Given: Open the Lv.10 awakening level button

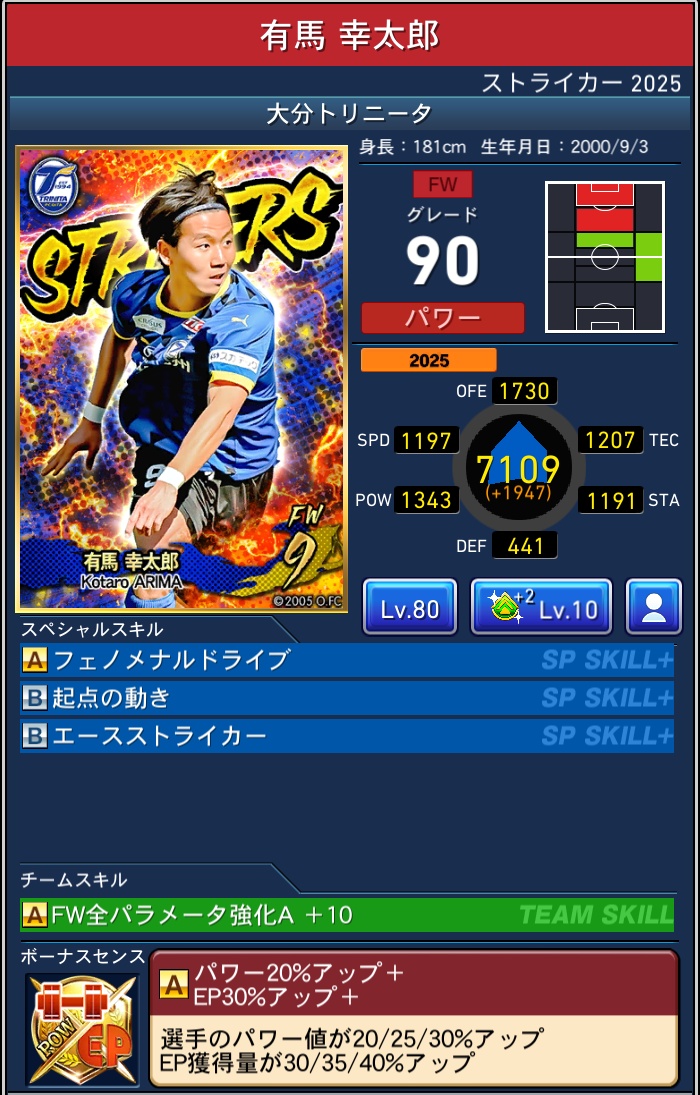Looking at the screenshot, I should coord(541,607).
